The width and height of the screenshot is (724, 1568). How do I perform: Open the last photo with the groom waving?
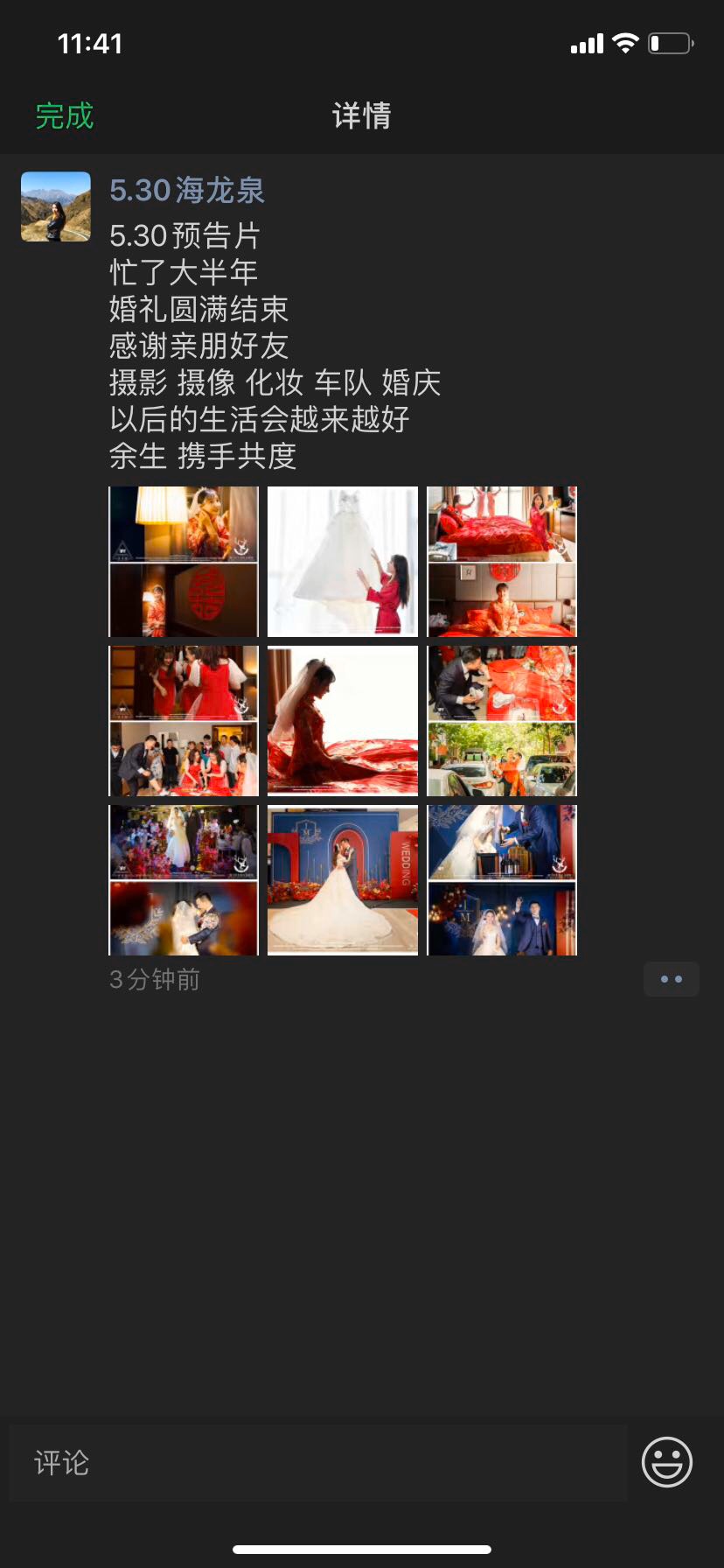[502, 880]
